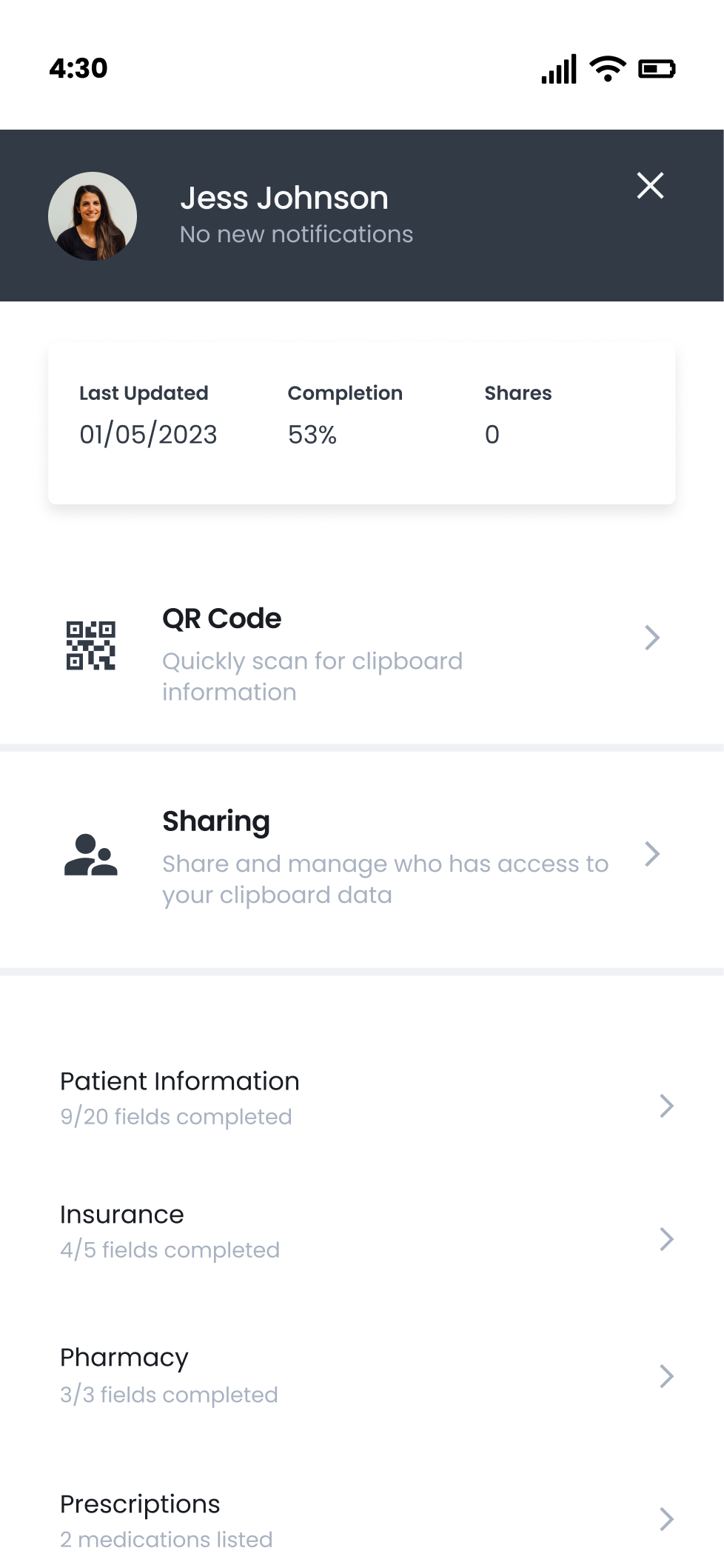Open Sharing to manage access
The height and width of the screenshot is (1568, 724).
(x=361, y=857)
